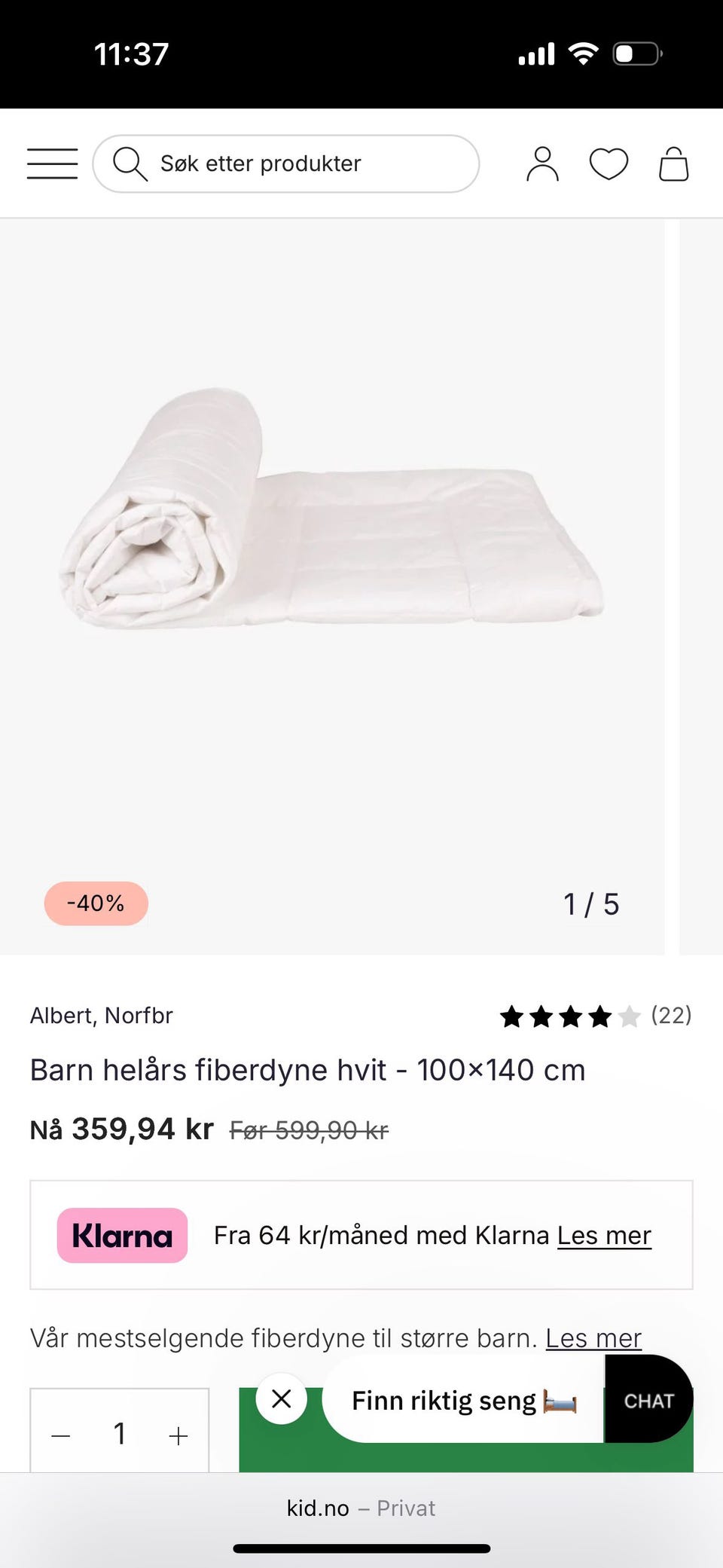
Task: Open the user account icon
Action: [544, 163]
